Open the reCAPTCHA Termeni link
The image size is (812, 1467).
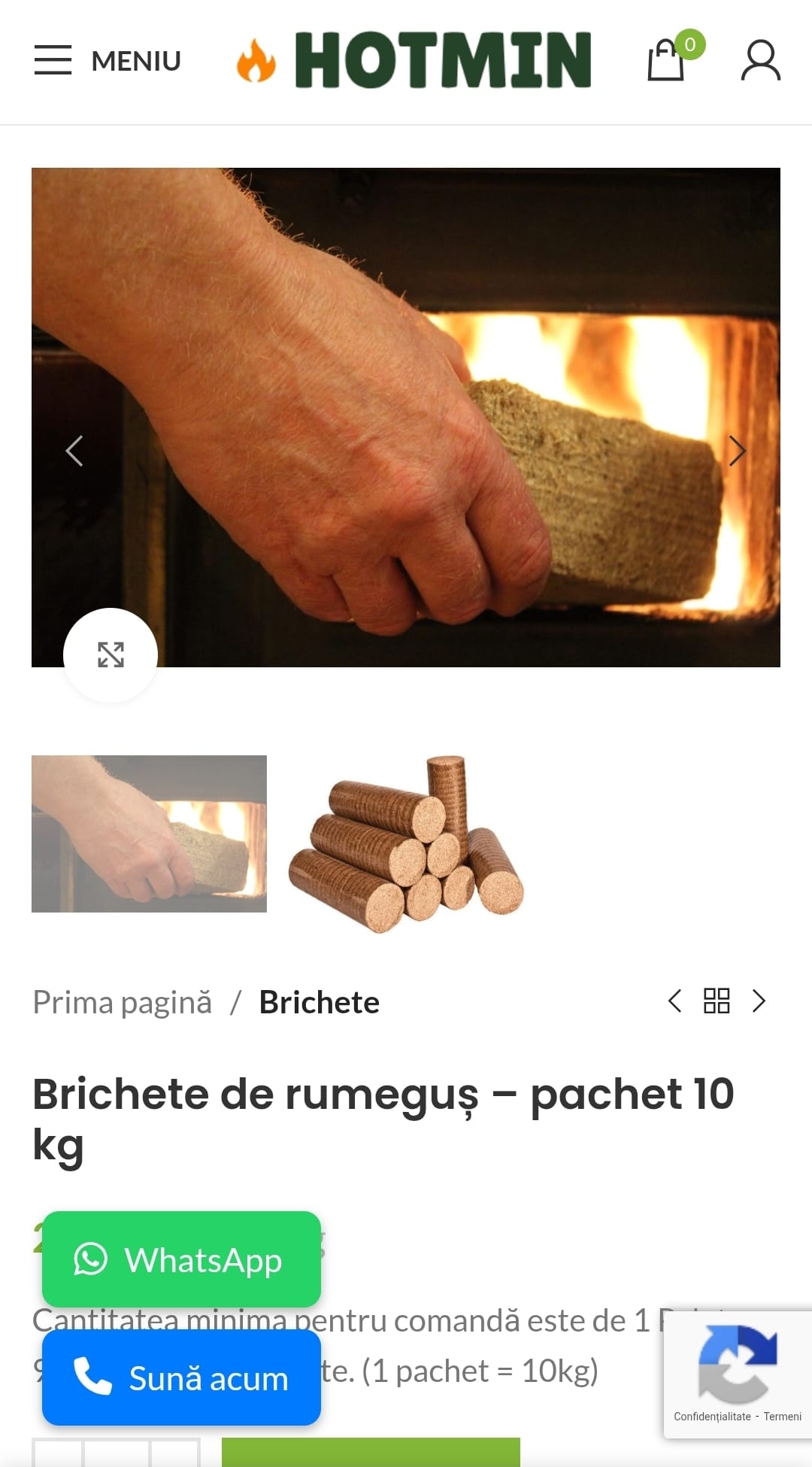(x=783, y=1417)
